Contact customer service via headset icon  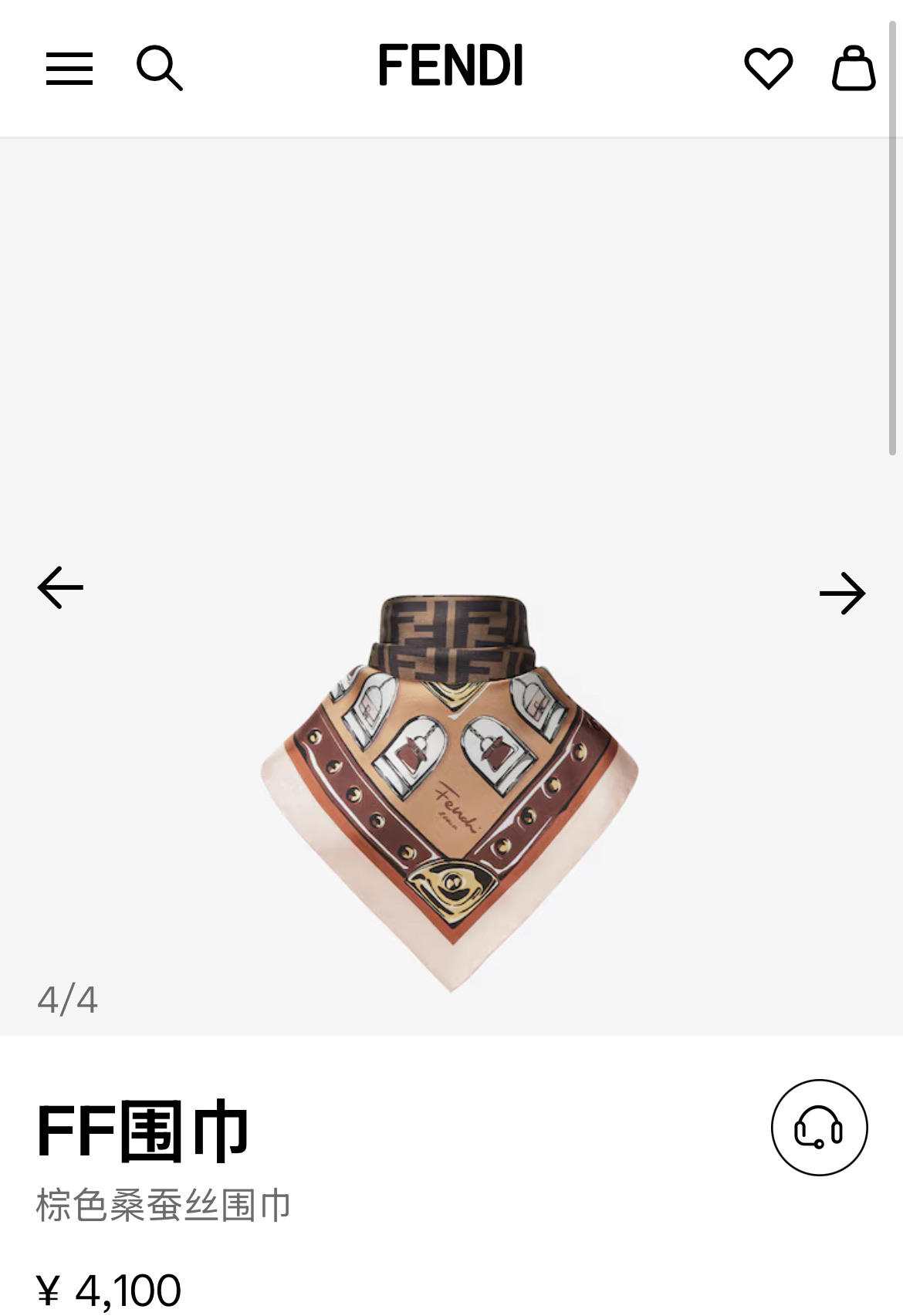[819, 1127]
